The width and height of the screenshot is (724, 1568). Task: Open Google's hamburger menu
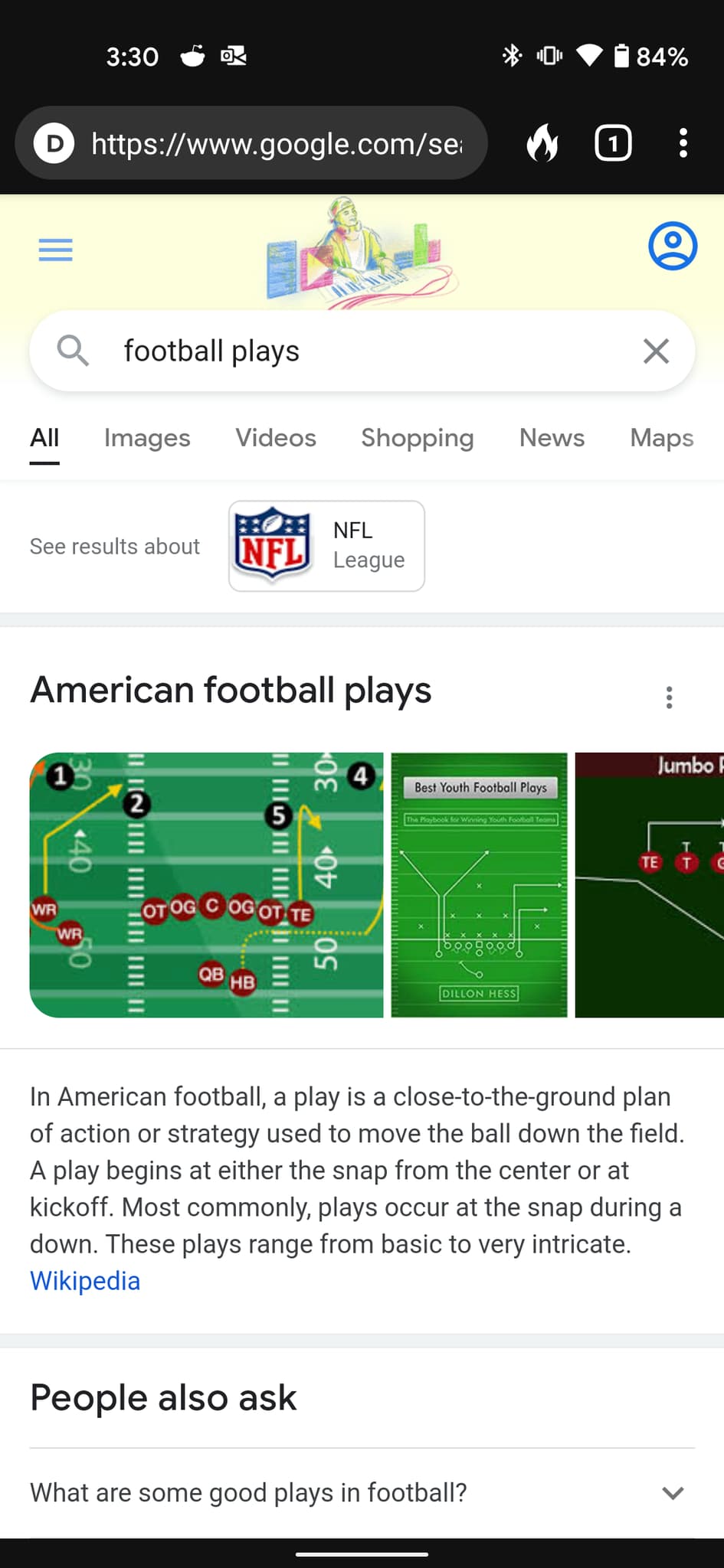click(55, 250)
